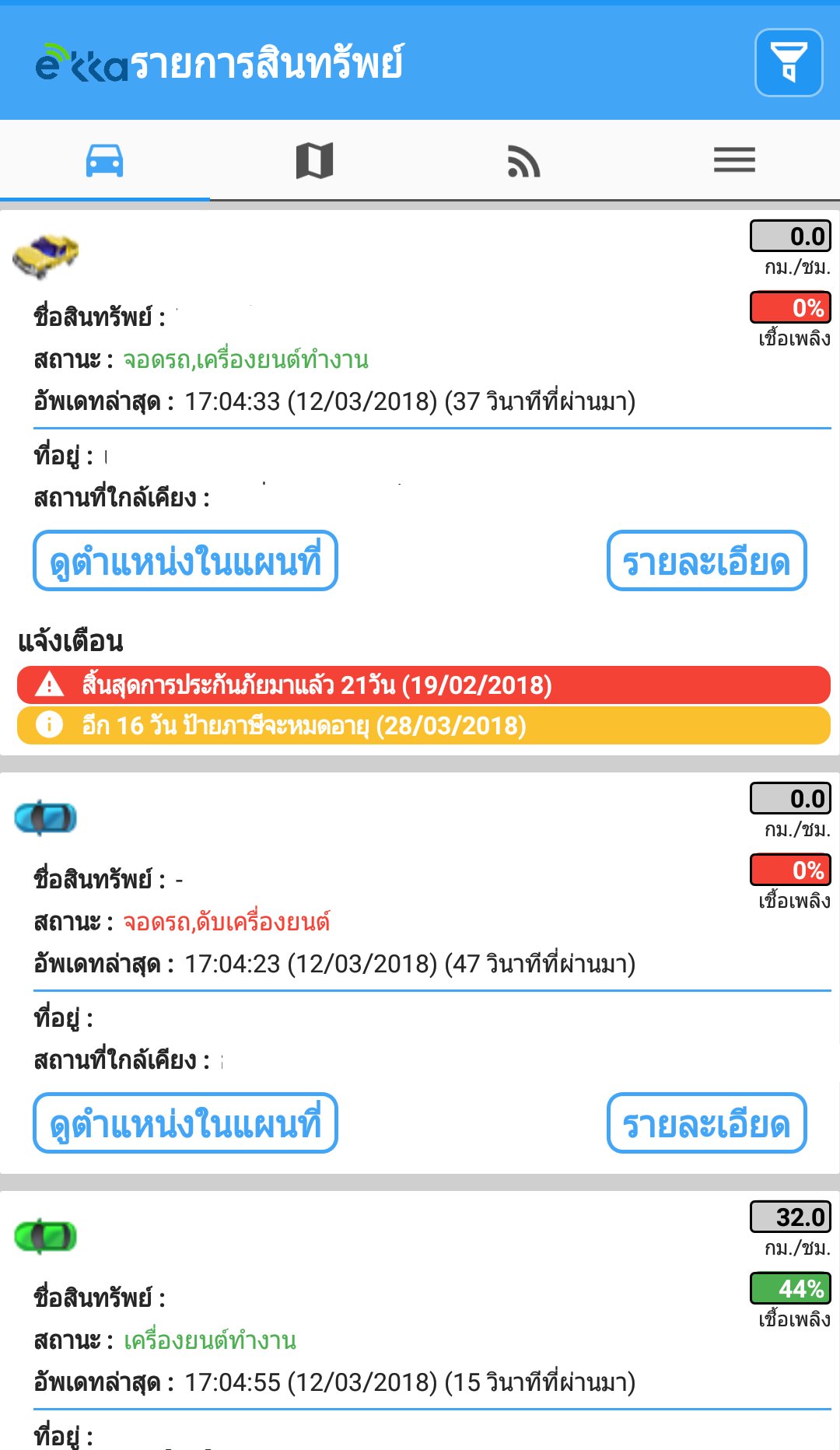The image size is (840, 1450).
Task: View yellow taxi's position on the map
Action: tap(185, 561)
